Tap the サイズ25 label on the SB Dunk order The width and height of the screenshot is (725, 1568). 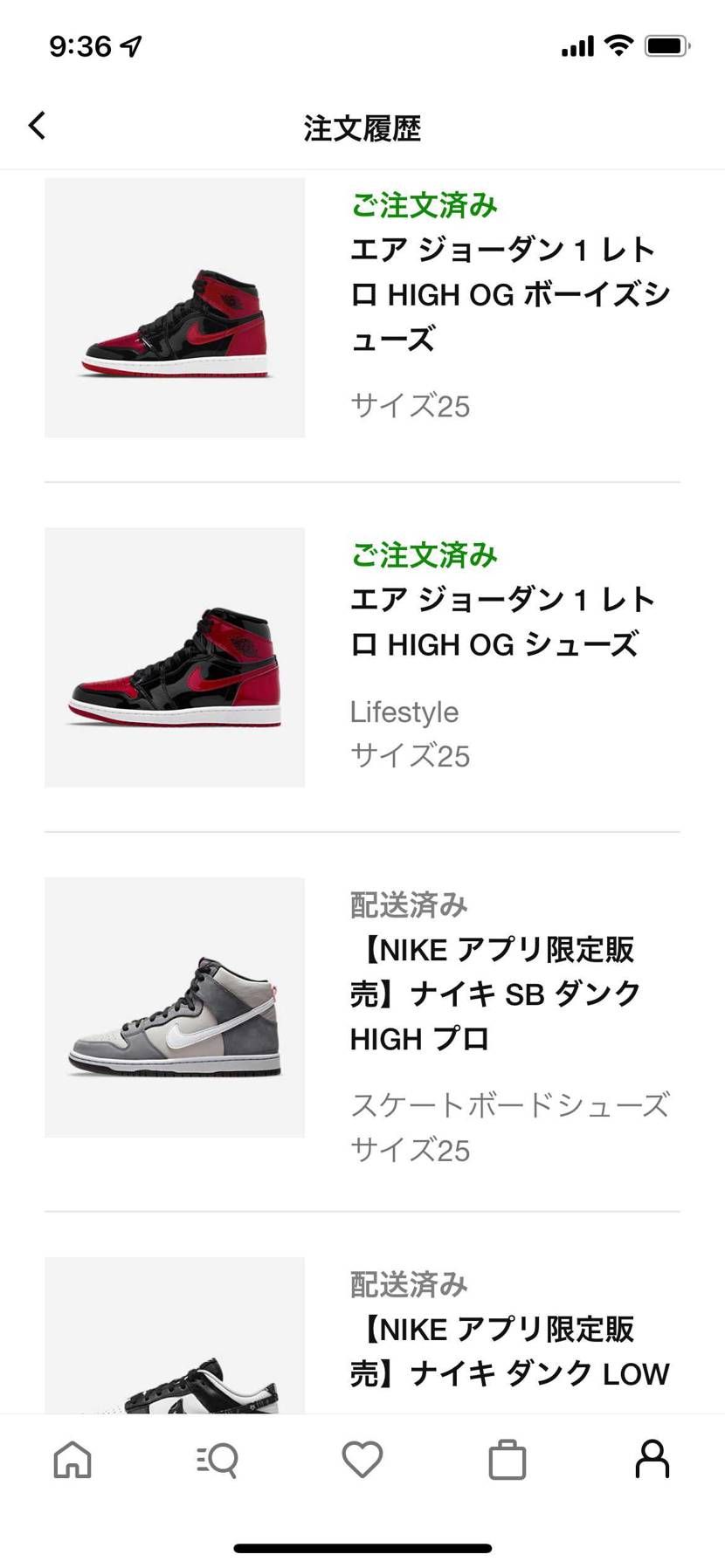pos(411,1150)
